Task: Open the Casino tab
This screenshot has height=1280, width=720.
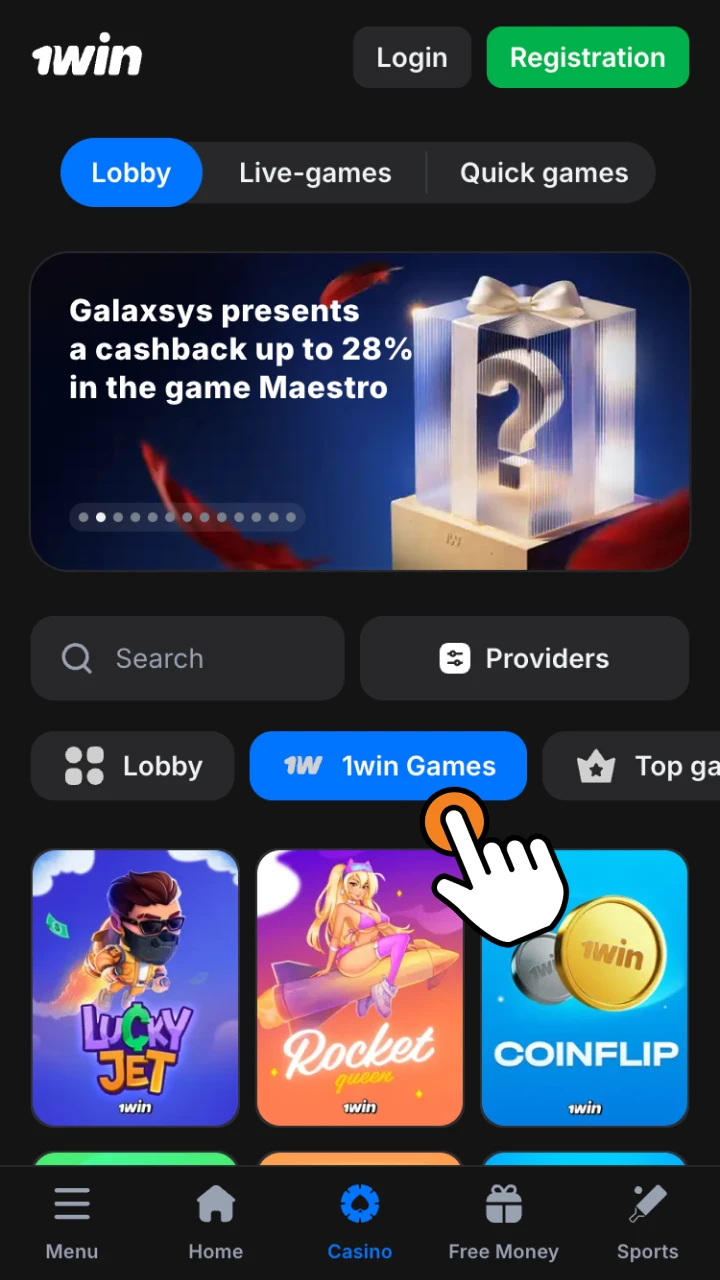Action: pos(360,1222)
